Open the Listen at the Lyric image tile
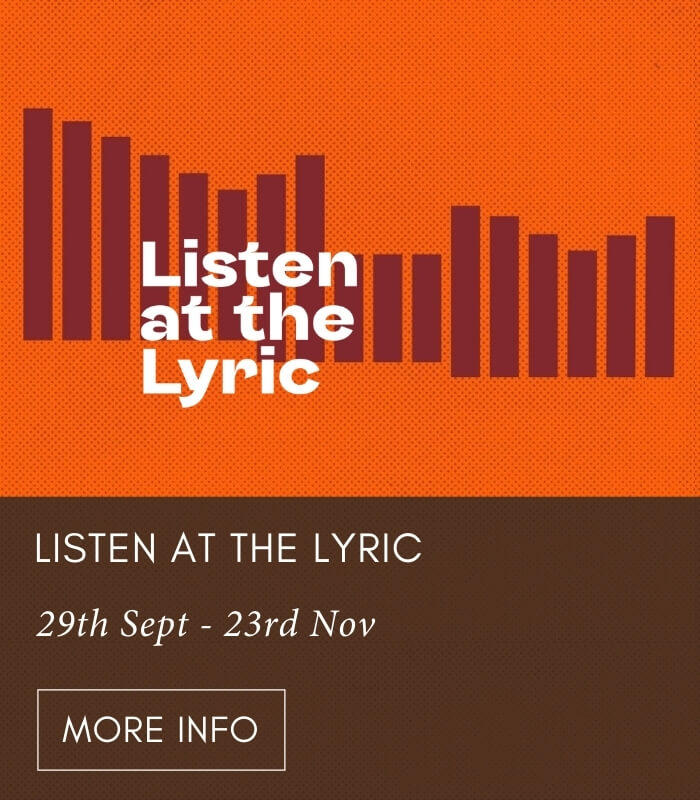The image size is (700, 800). [350, 248]
